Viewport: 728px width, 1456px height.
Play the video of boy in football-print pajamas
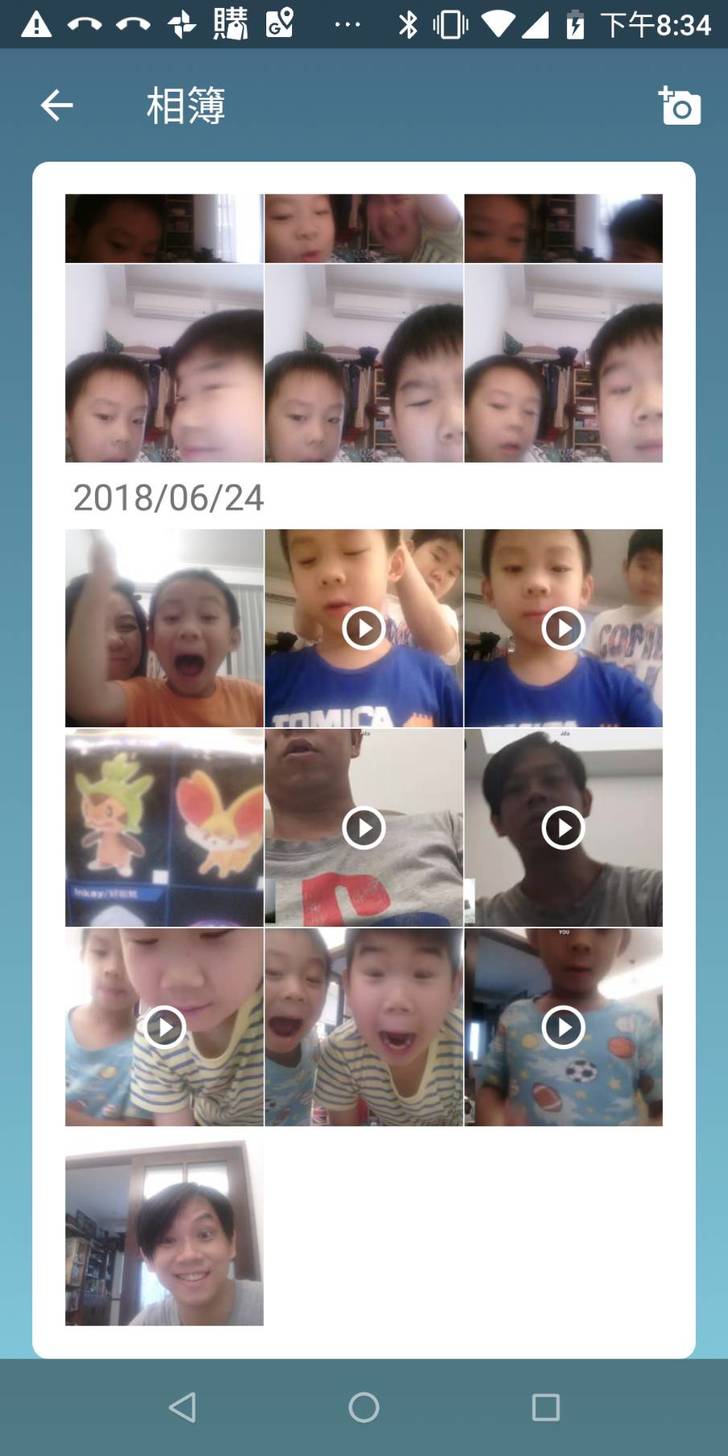point(563,1027)
